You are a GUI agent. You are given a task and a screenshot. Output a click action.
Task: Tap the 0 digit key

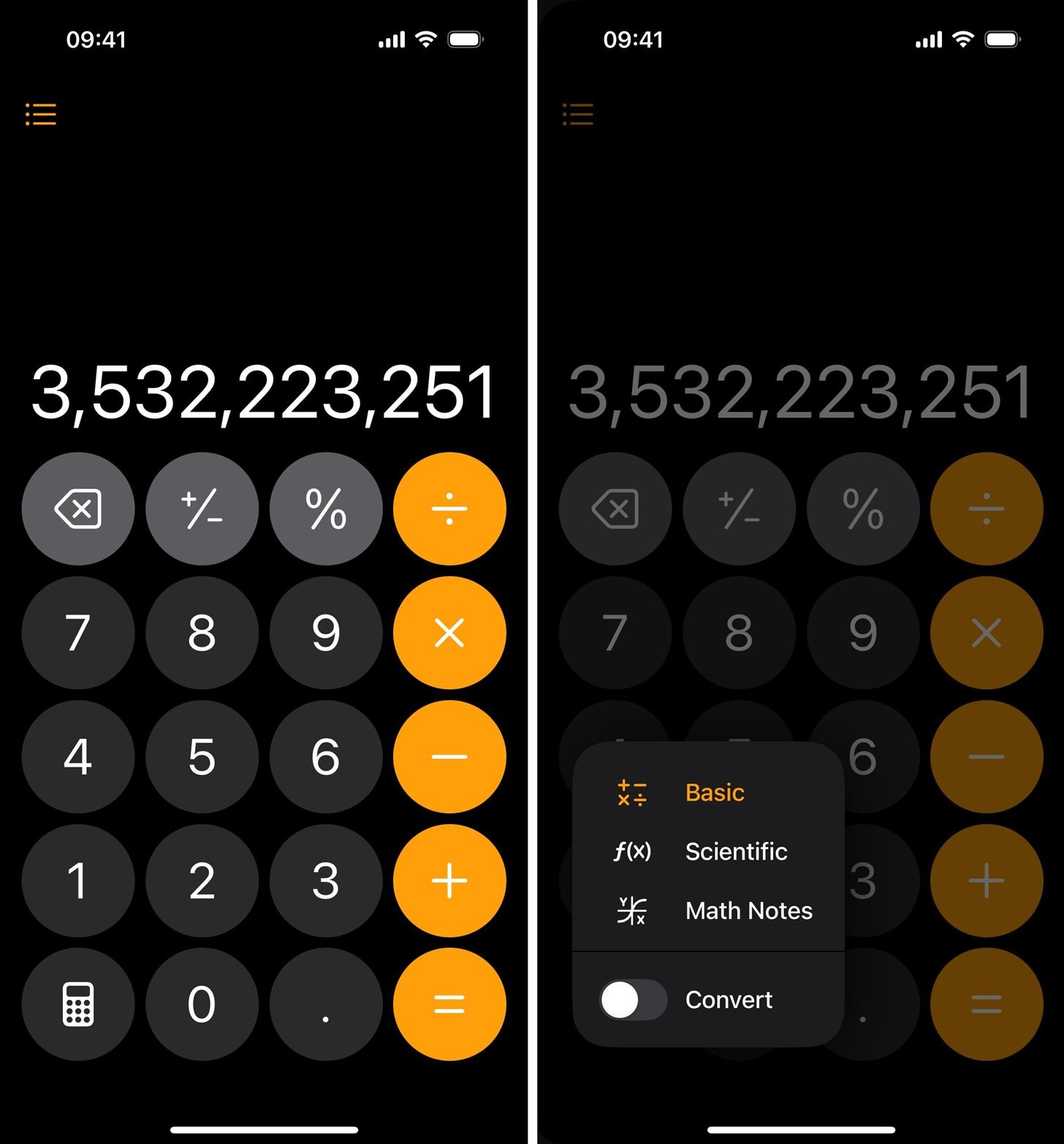(x=202, y=1004)
